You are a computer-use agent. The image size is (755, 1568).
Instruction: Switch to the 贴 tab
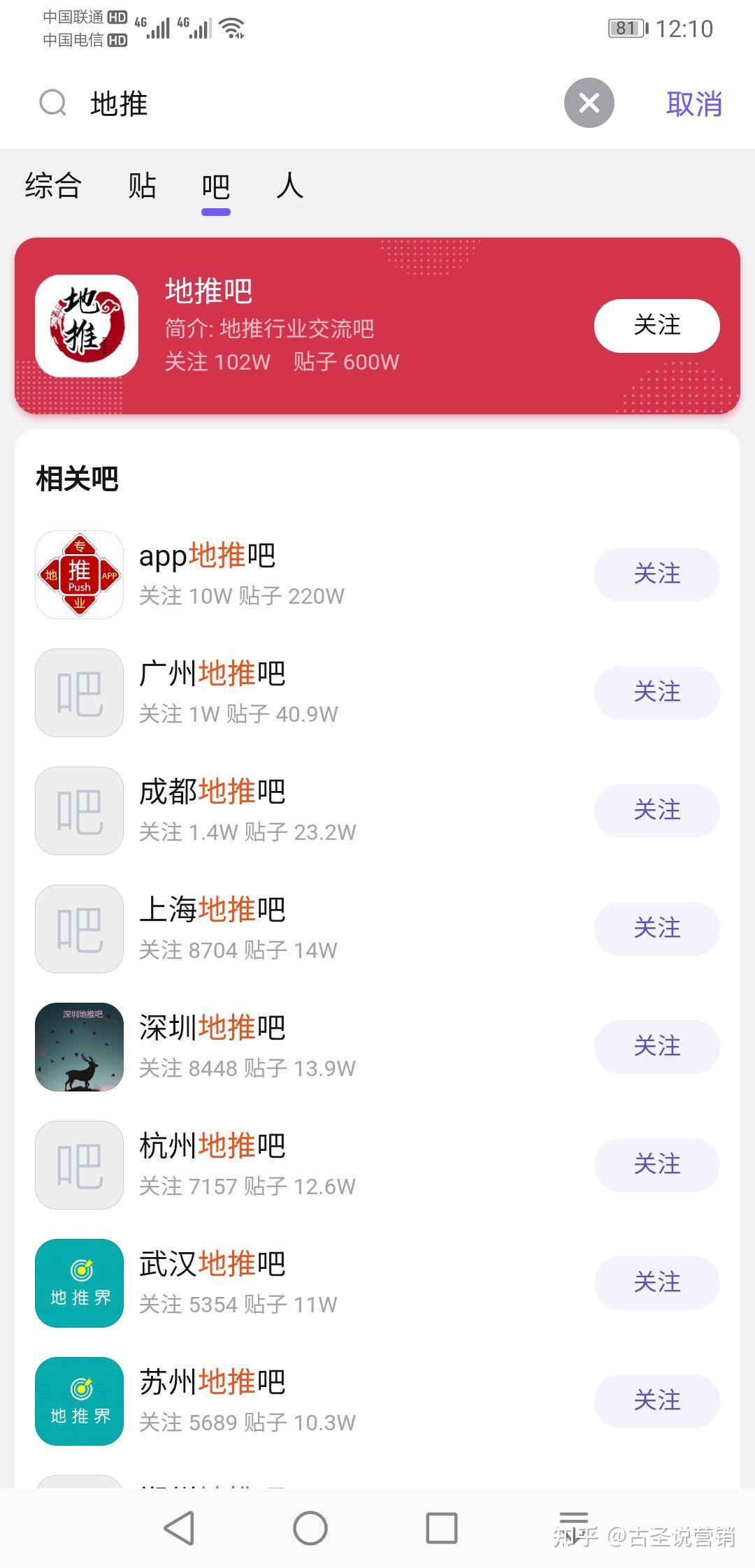(143, 187)
